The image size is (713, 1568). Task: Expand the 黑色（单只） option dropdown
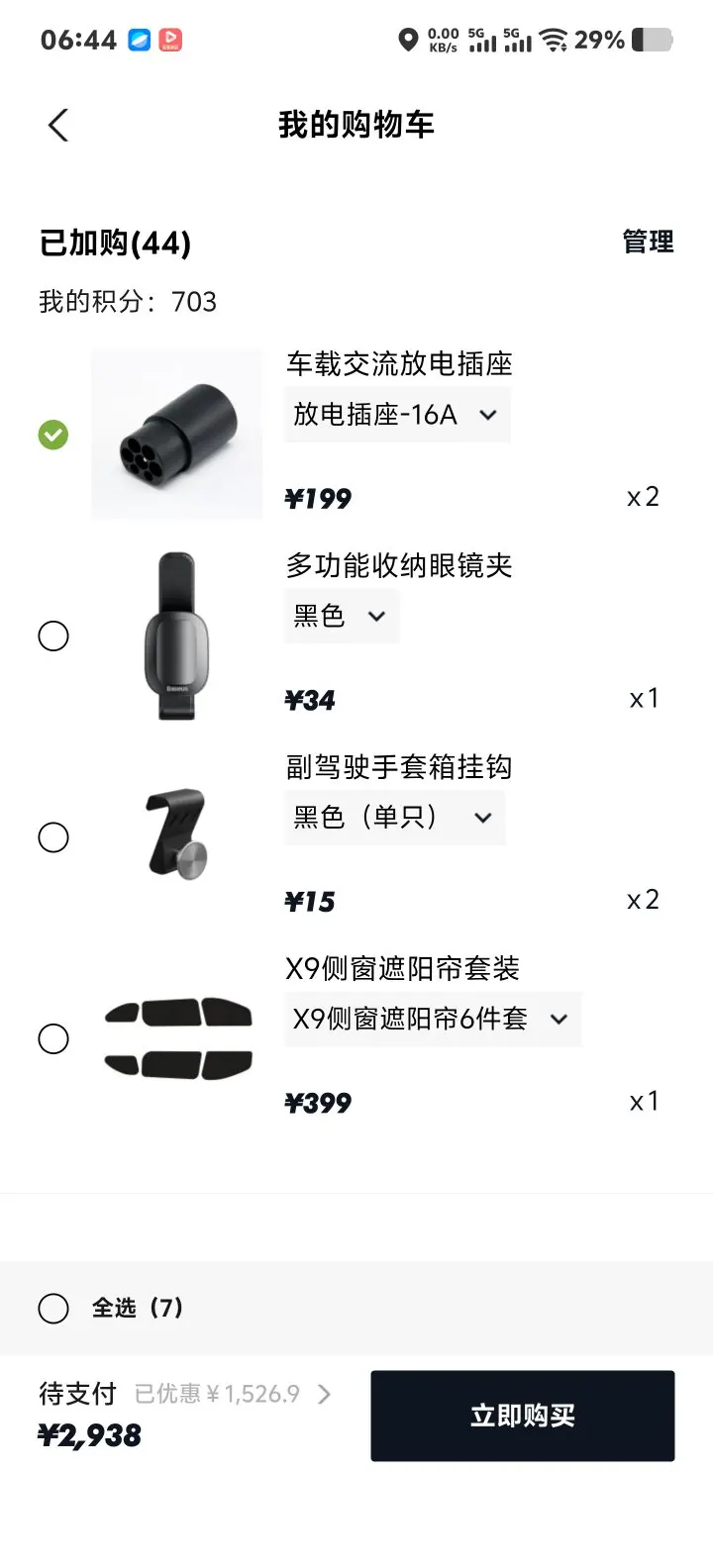(394, 818)
